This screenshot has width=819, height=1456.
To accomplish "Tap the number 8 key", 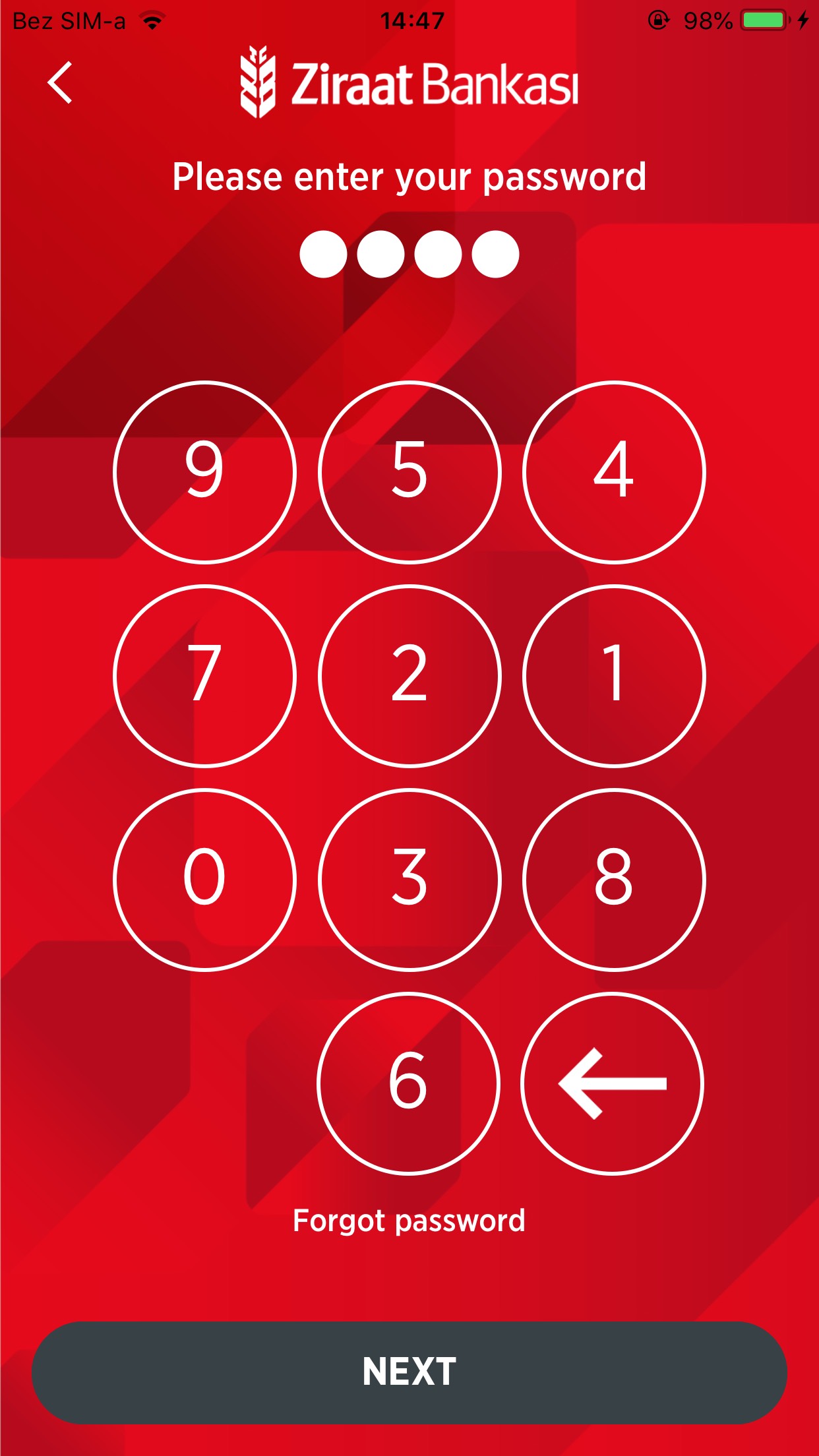I will pyautogui.click(x=614, y=880).
